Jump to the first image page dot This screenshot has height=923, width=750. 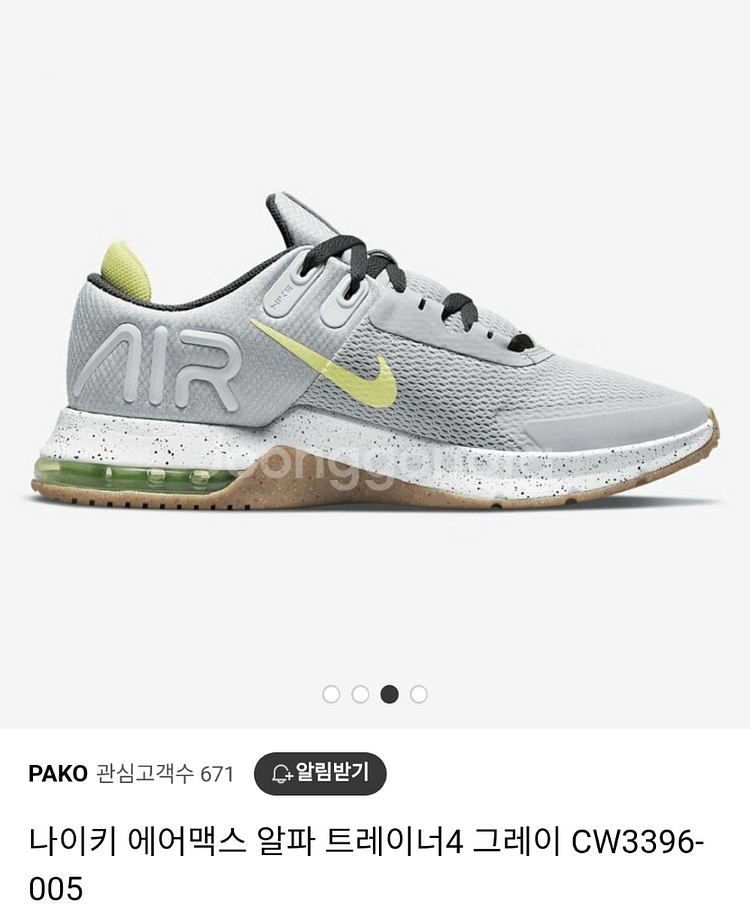click(332, 694)
